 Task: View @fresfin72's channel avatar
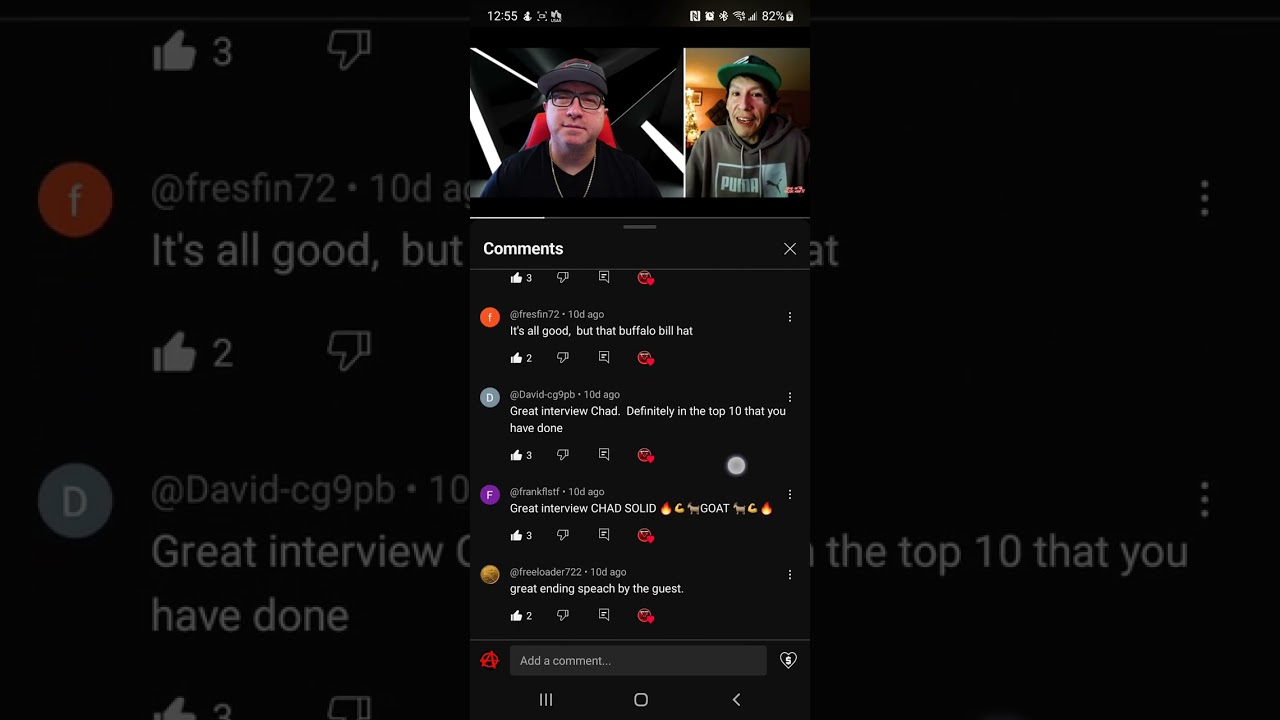point(490,318)
